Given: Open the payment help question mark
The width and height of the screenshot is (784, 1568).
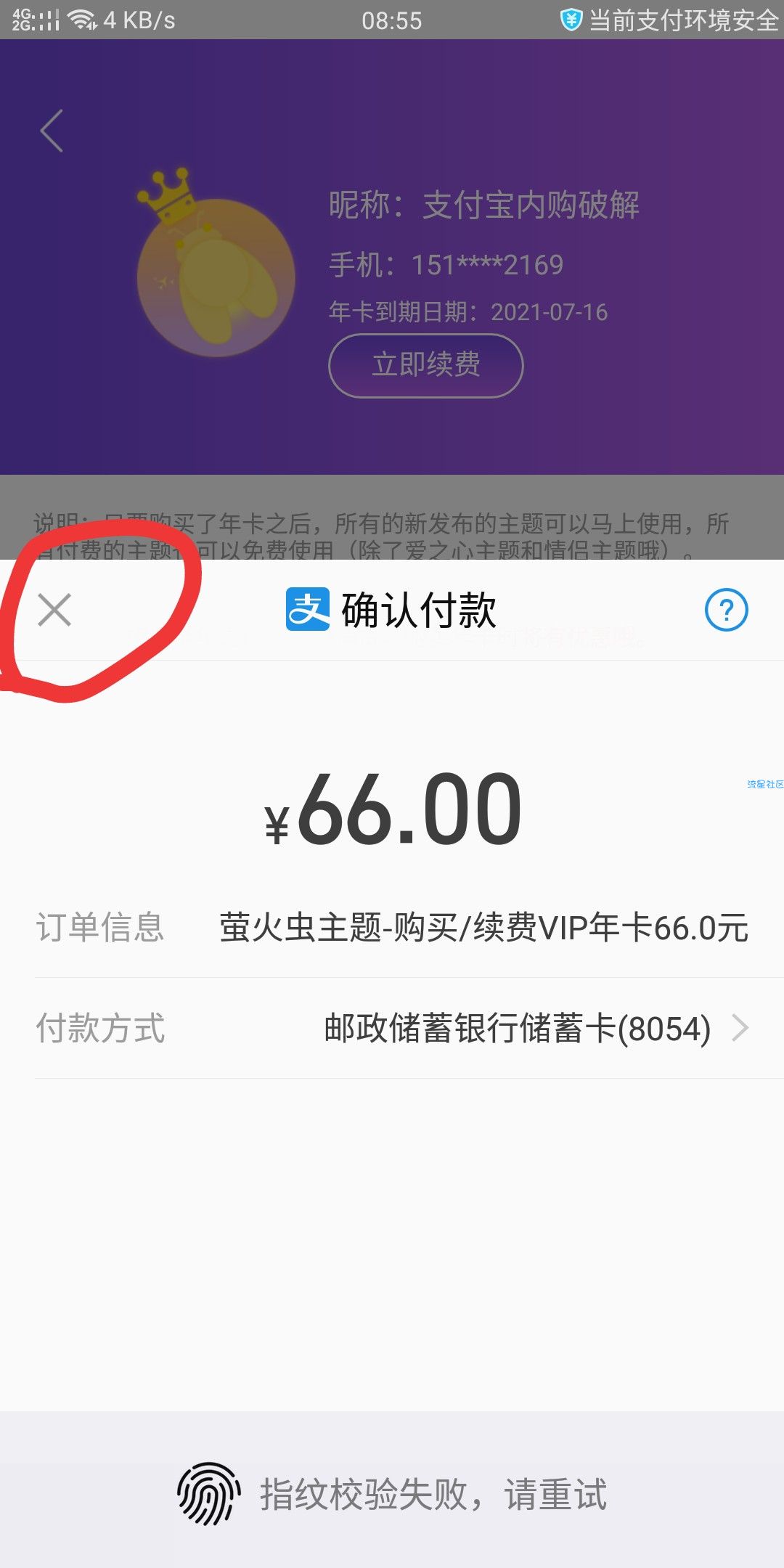Looking at the screenshot, I should pos(726,611).
